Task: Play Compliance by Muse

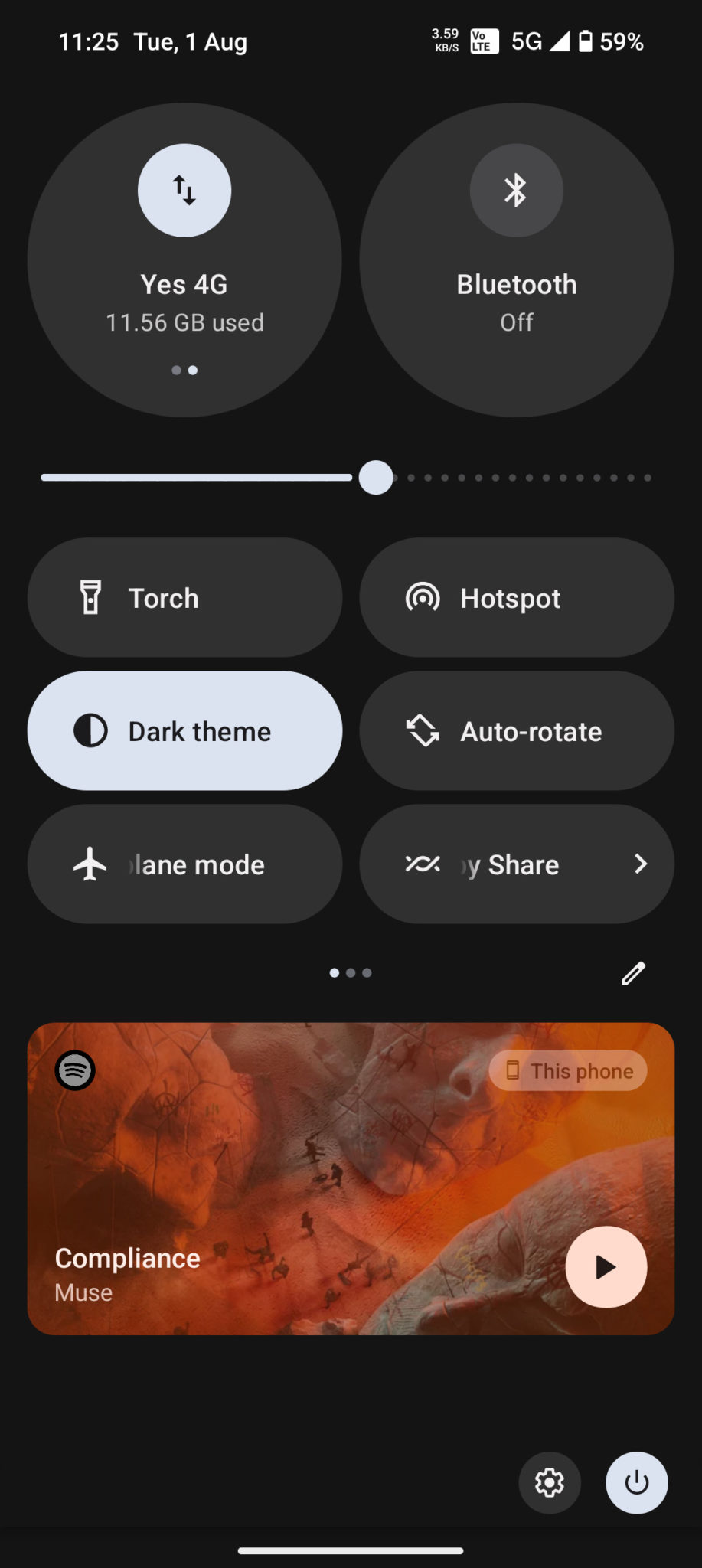Action: (606, 1267)
